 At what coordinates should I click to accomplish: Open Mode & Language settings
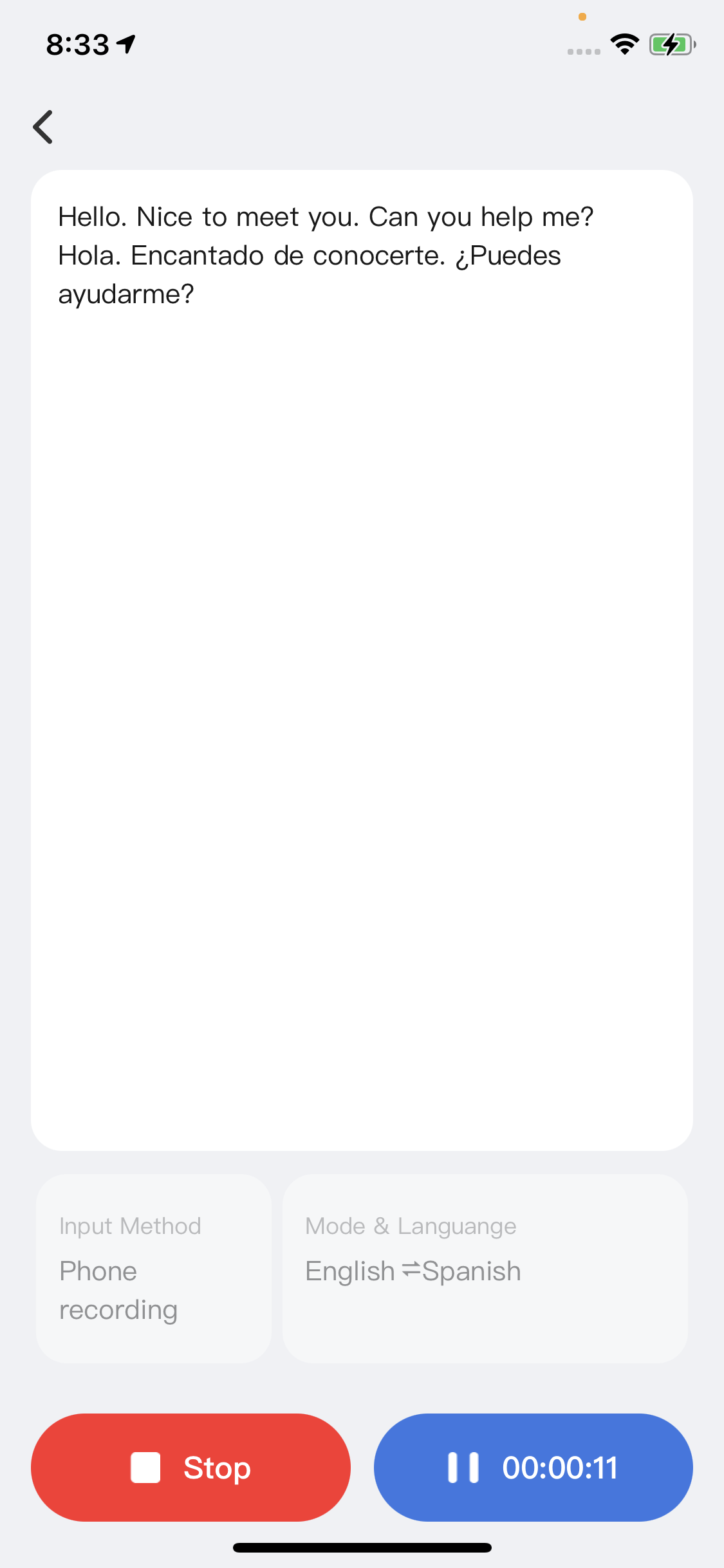(485, 1268)
